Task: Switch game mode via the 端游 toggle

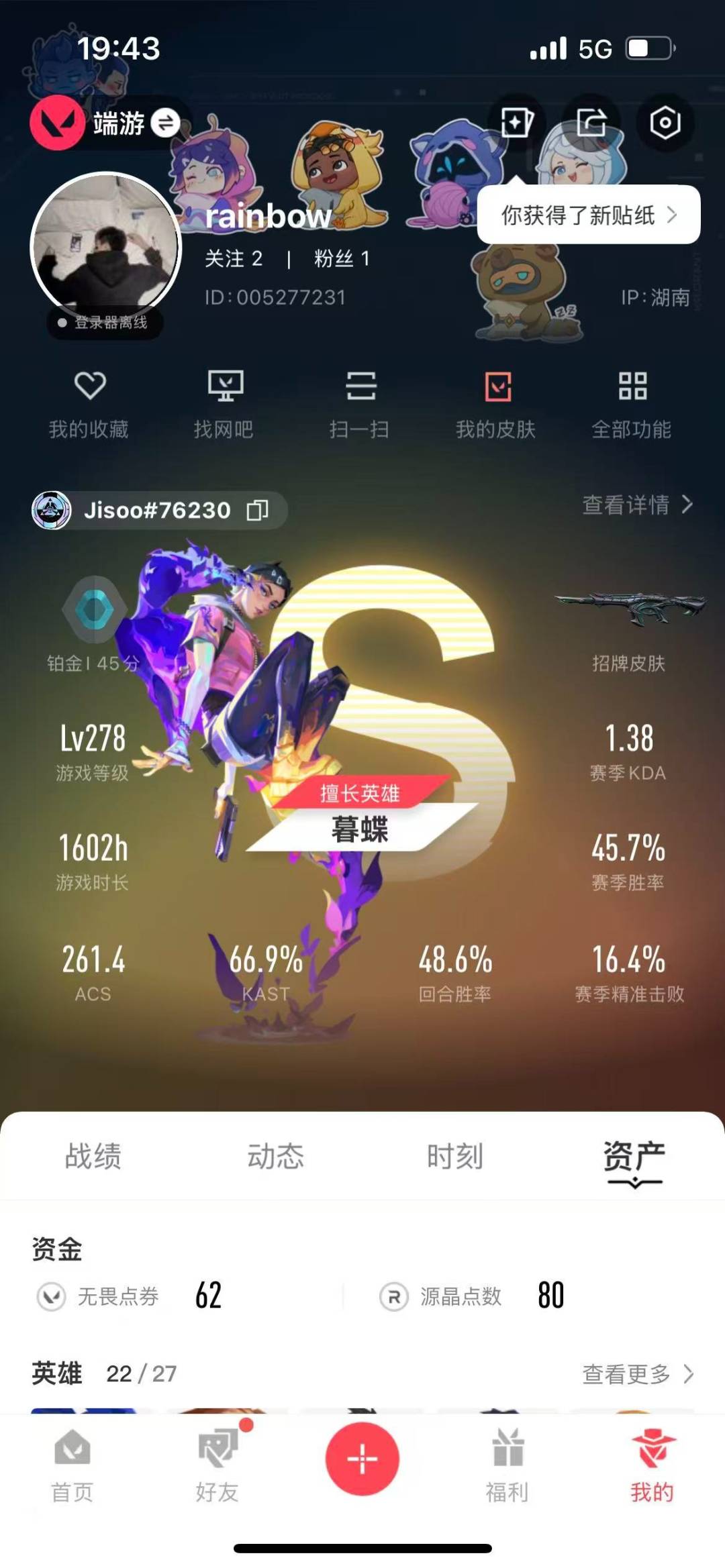Action: pyautogui.click(x=165, y=123)
